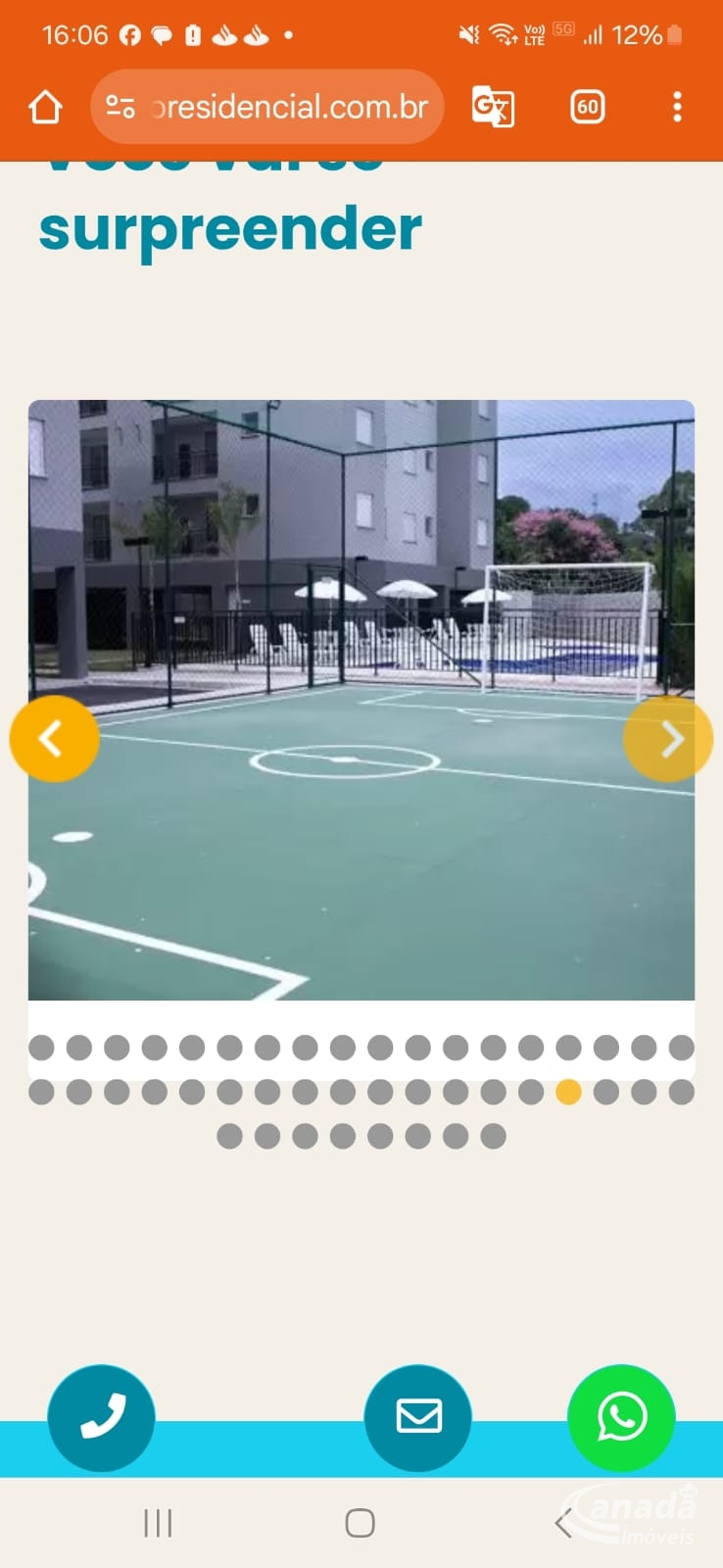
Task: Call via the phone button
Action: pyautogui.click(x=101, y=1418)
